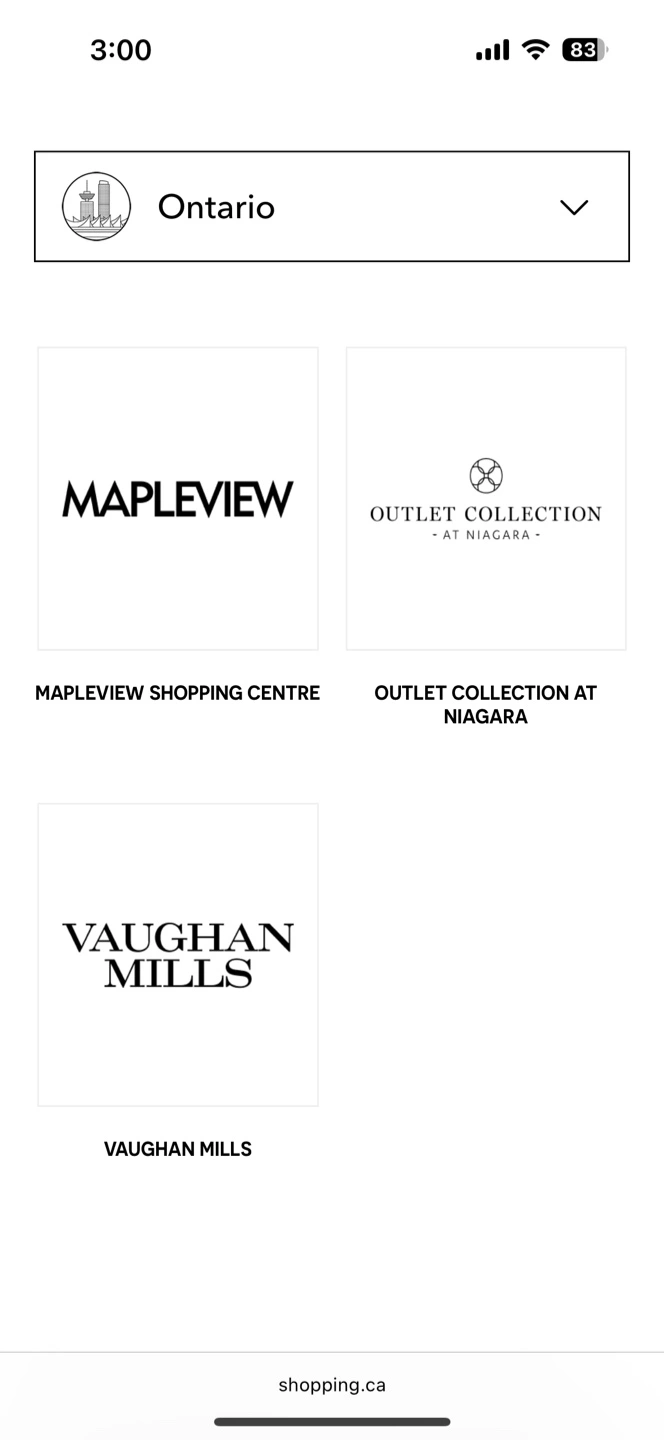Open the Vaughan Mills mall tile
Image resolution: width=664 pixels, height=1440 pixels.
[178, 955]
